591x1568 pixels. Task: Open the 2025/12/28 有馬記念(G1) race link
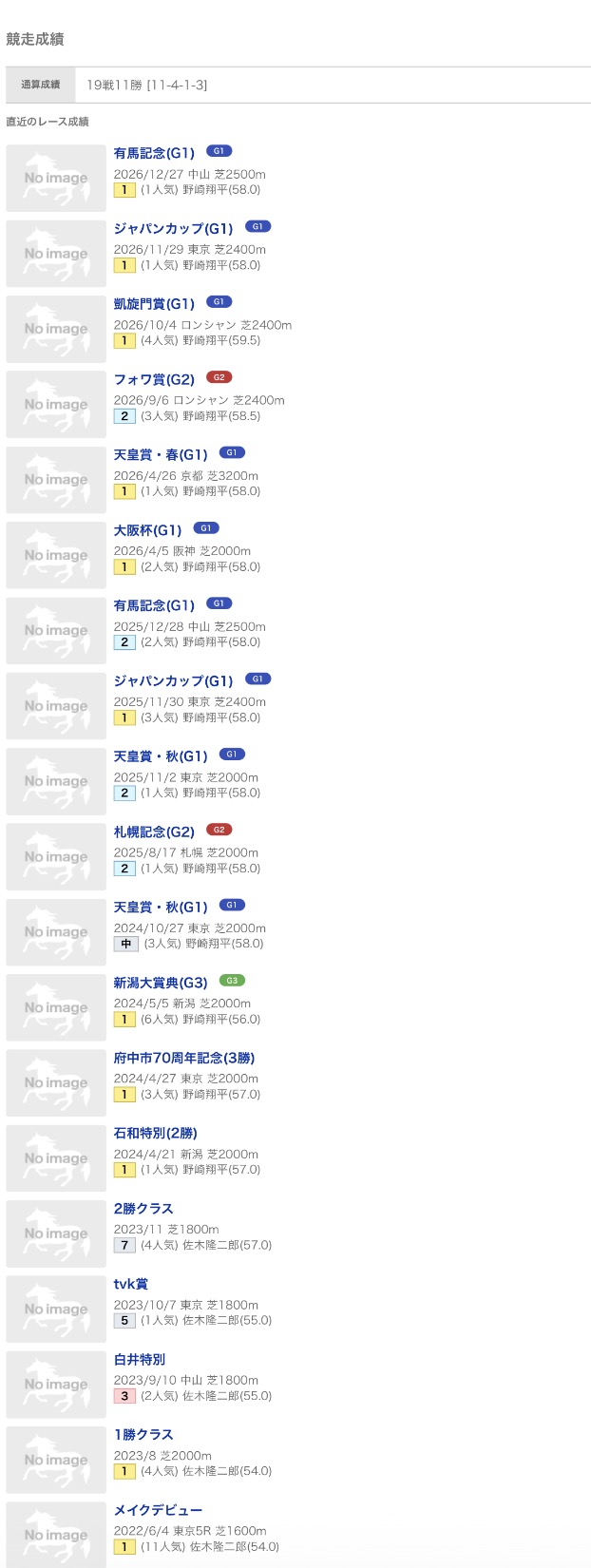pyautogui.click(x=154, y=605)
